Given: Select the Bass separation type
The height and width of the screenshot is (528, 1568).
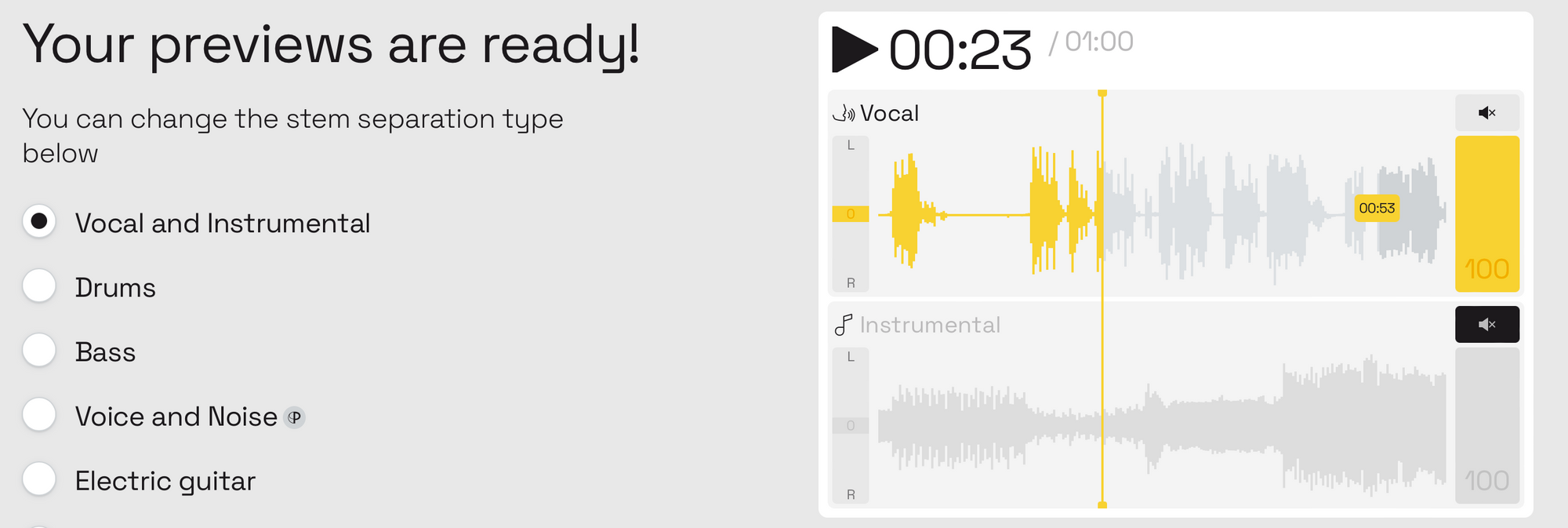Looking at the screenshot, I should (x=39, y=351).
